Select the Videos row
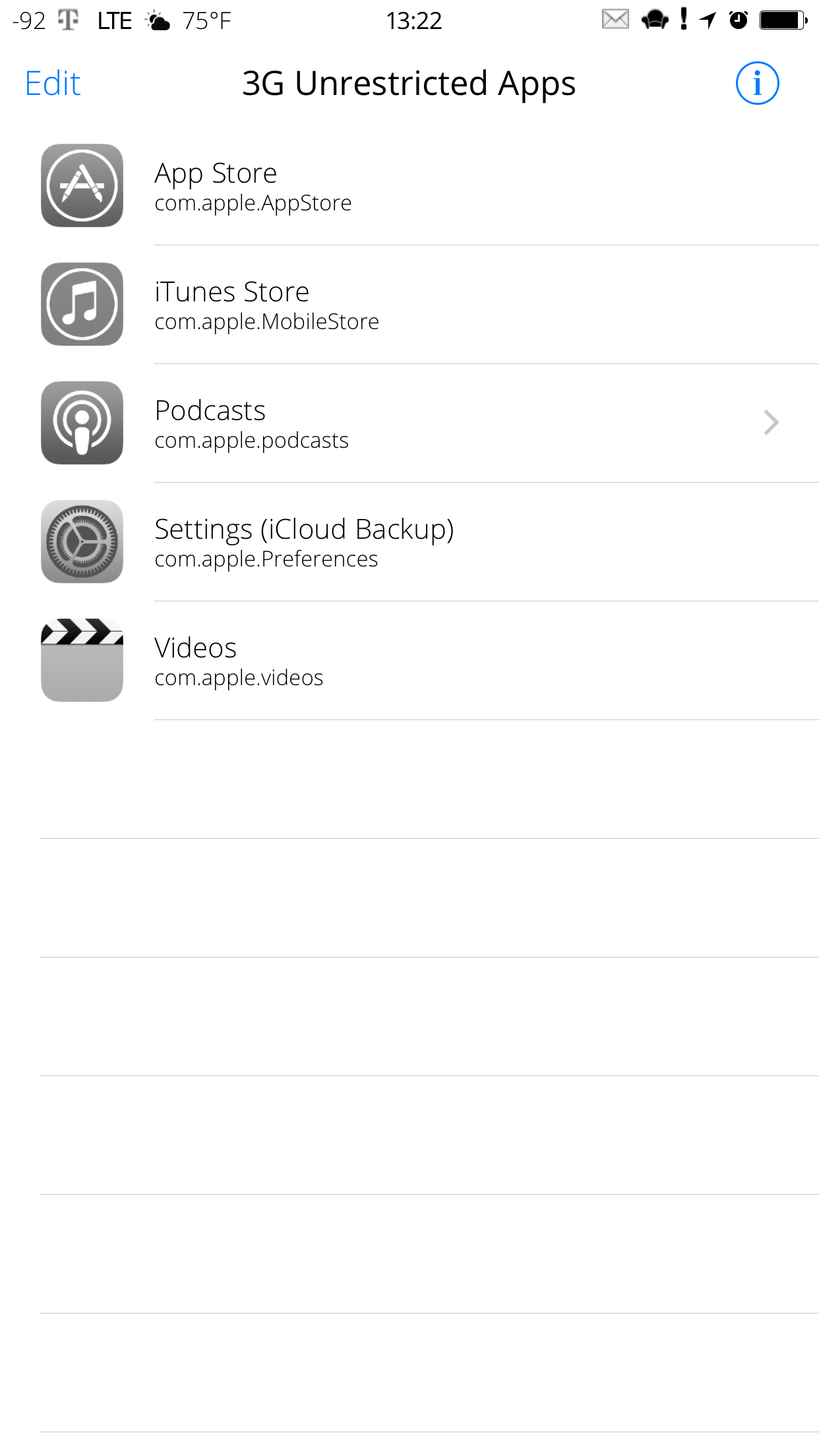Screen dimensions: 819x1456 409,661
